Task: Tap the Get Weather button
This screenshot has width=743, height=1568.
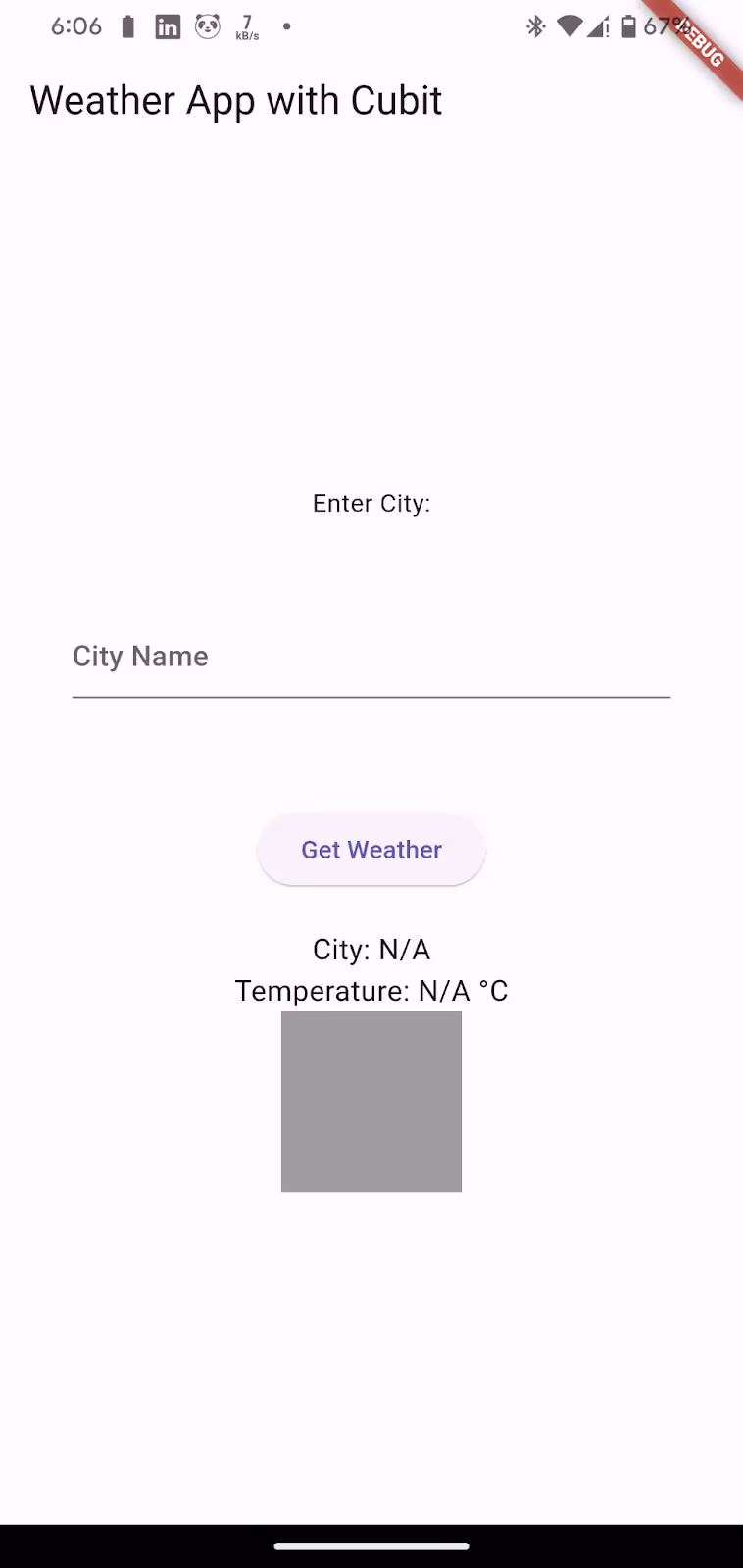Action: pyautogui.click(x=371, y=850)
